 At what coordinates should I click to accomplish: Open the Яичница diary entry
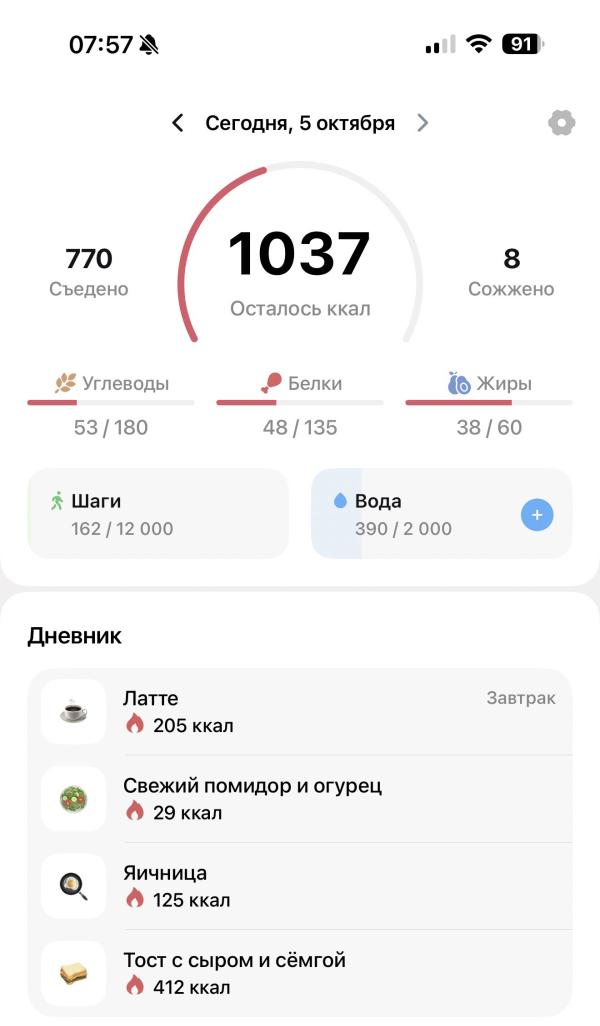pyautogui.click(x=300, y=885)
